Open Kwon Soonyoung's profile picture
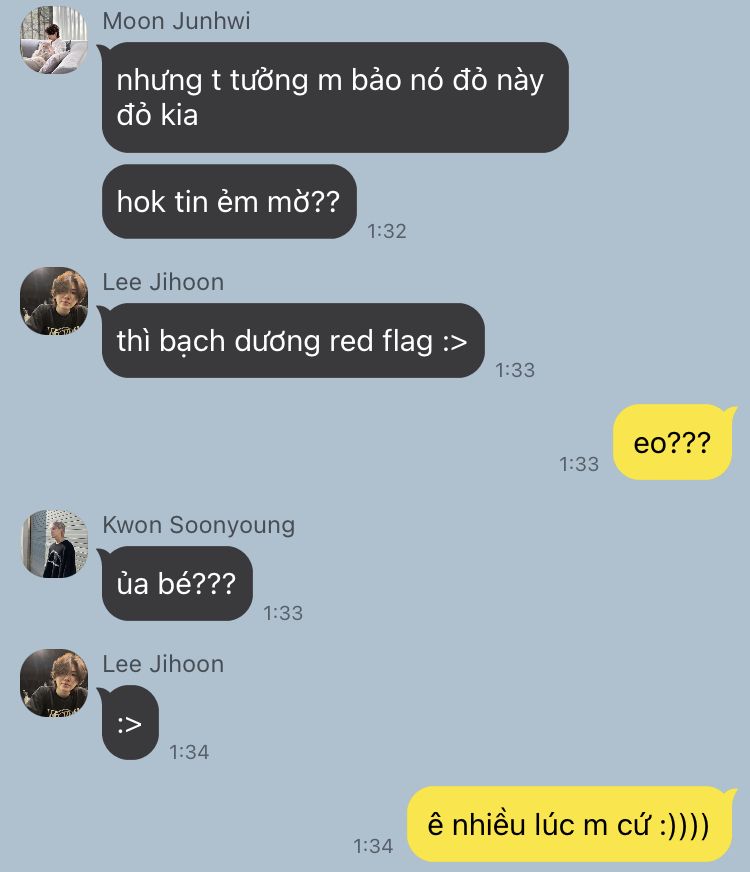This screenshot has height=872, width=750. click(54, 544)
